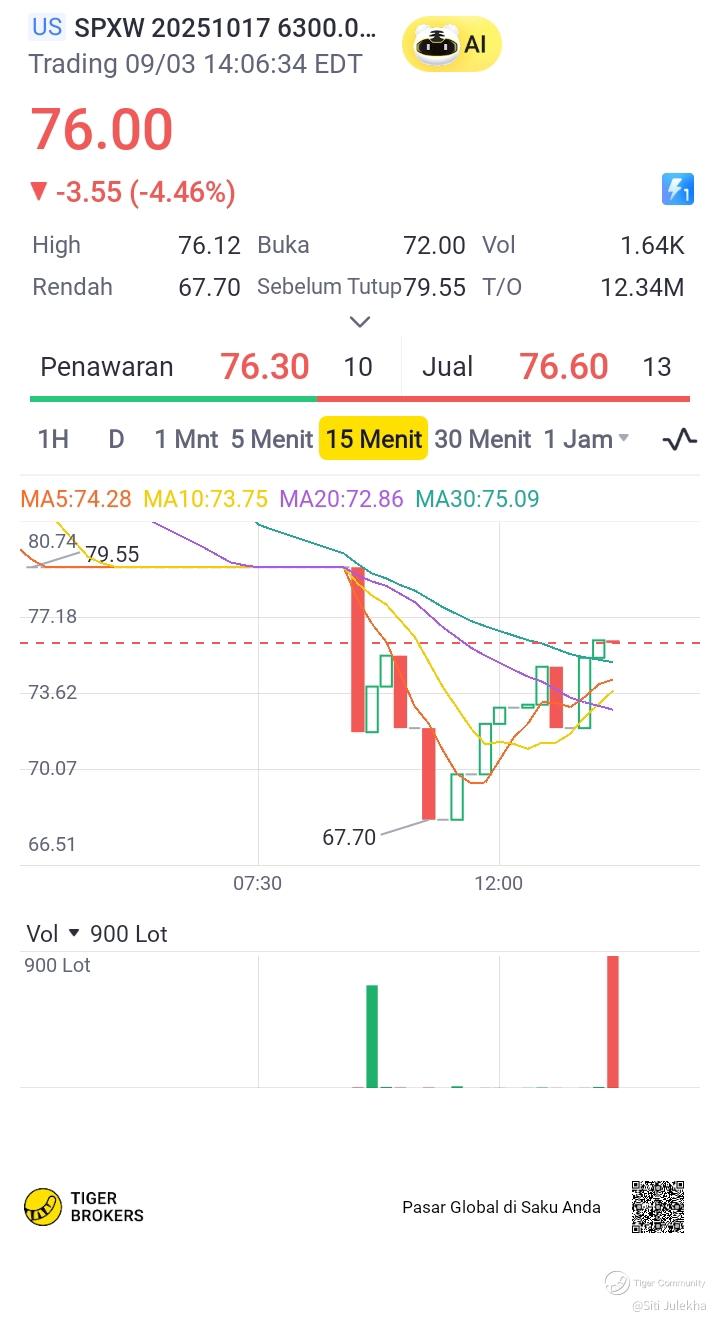This screenshot has height=1322, width=720.
Task: Switch to the 1H chart tab
Action: click(x=53, y=439)
